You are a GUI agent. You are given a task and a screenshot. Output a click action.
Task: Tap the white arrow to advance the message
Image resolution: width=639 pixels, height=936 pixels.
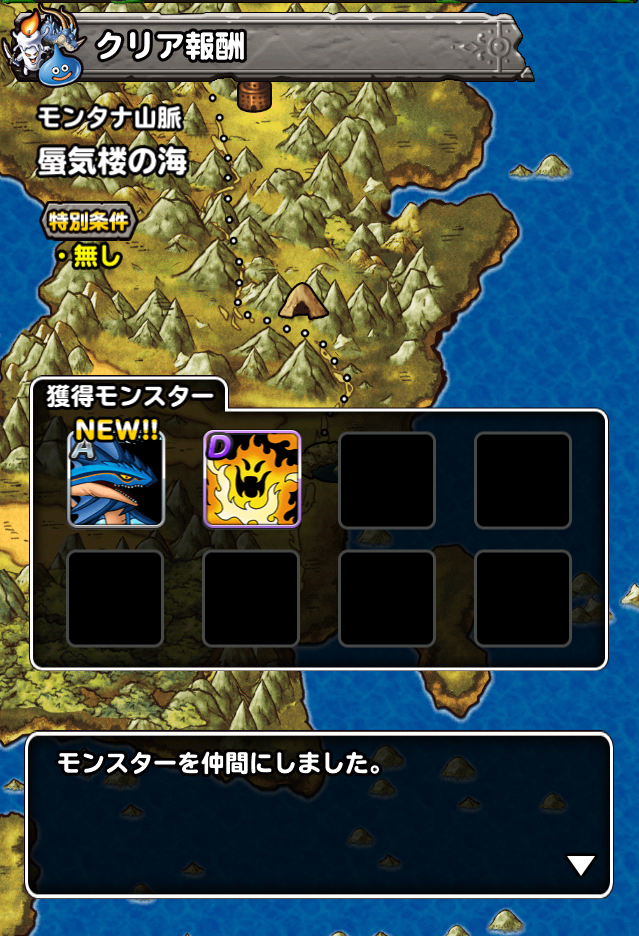(580, 865)
